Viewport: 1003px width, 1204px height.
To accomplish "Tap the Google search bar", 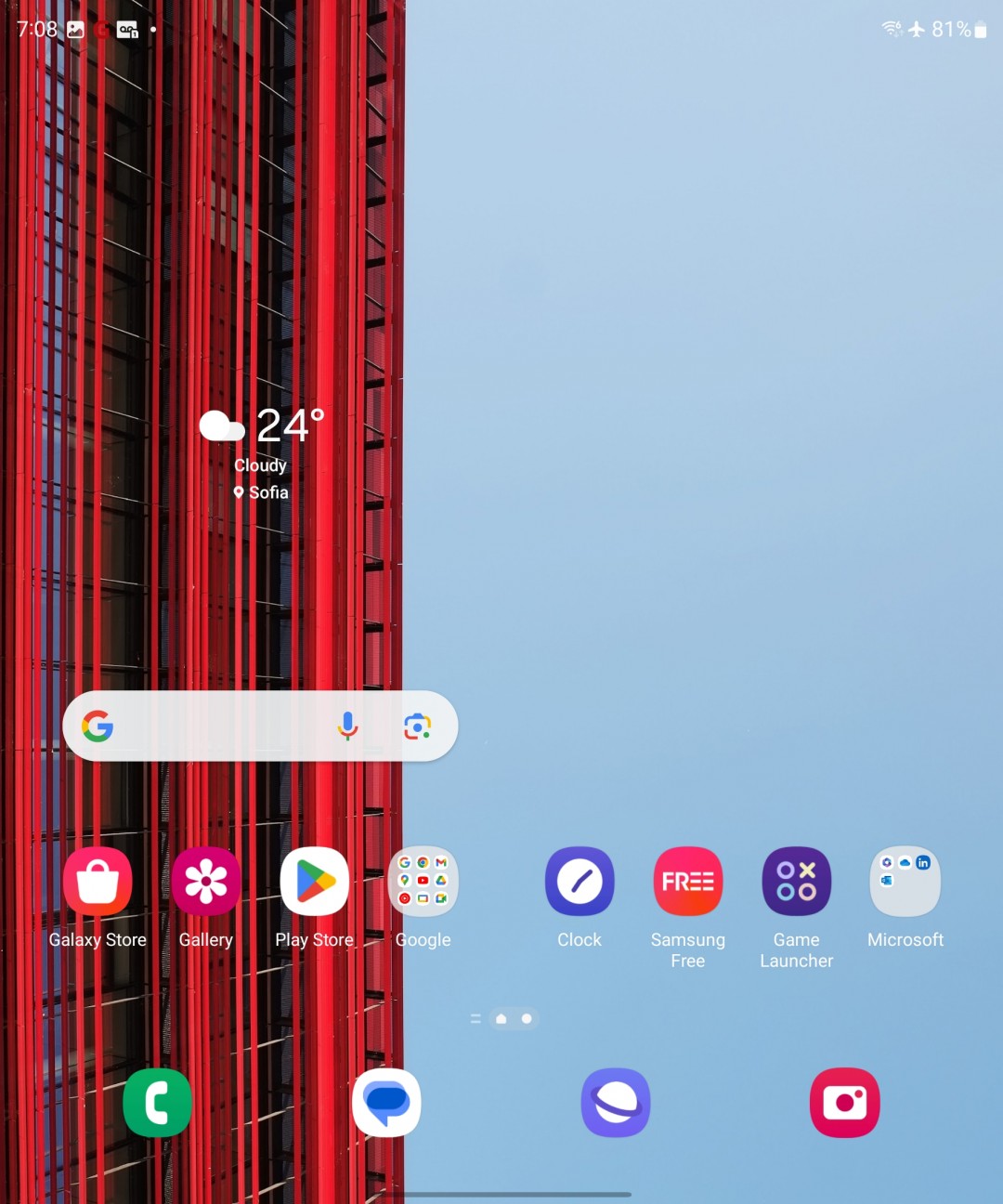I will pyautogui.click(x=214, y=726).
